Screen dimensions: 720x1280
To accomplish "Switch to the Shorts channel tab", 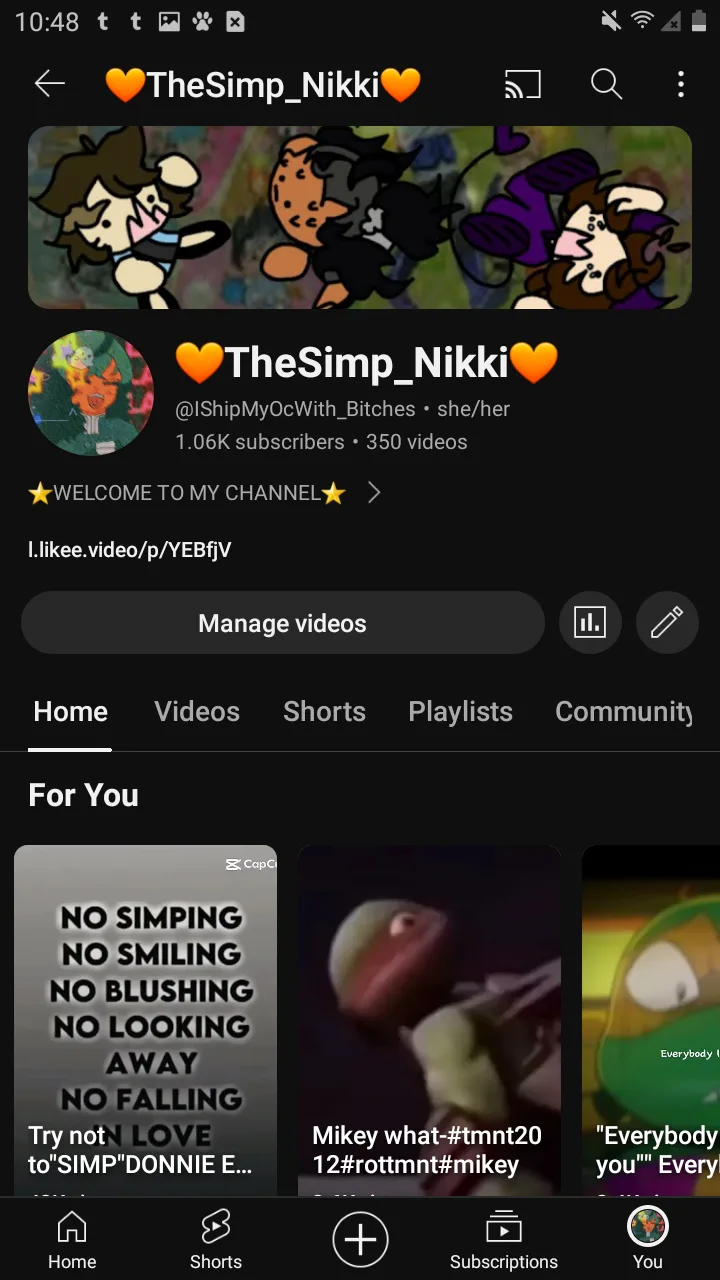I will (x=324, y=711).
